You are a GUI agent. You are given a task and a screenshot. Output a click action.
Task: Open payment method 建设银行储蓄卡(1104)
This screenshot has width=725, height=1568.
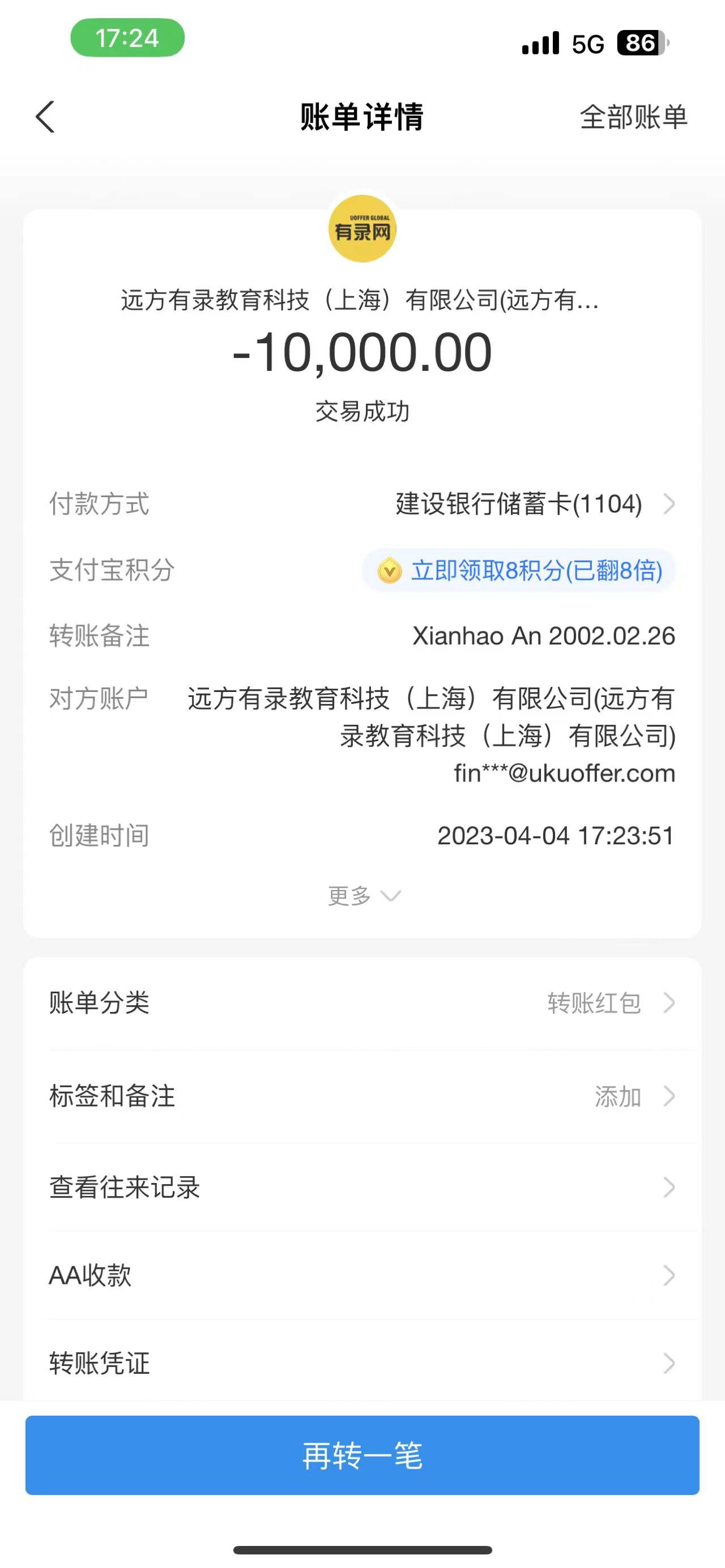[x=535, y=504]
